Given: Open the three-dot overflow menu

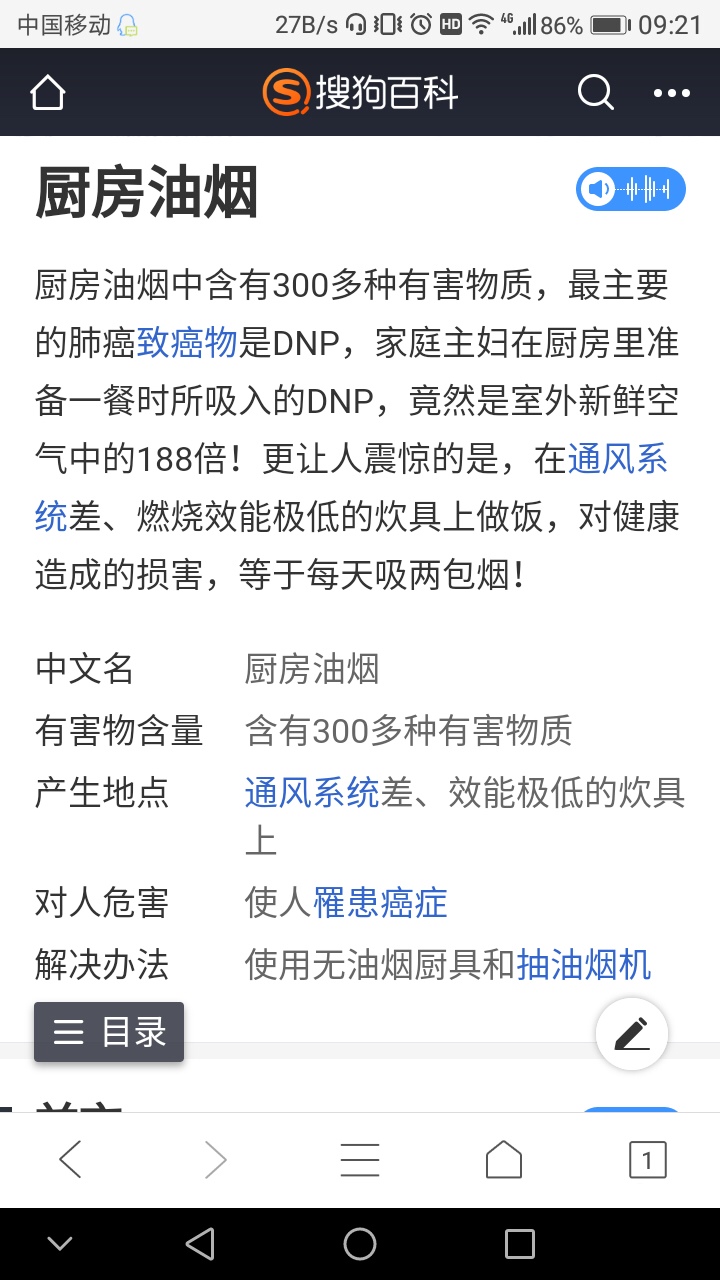Looking at the screenshot, I should tap(671, 93).
